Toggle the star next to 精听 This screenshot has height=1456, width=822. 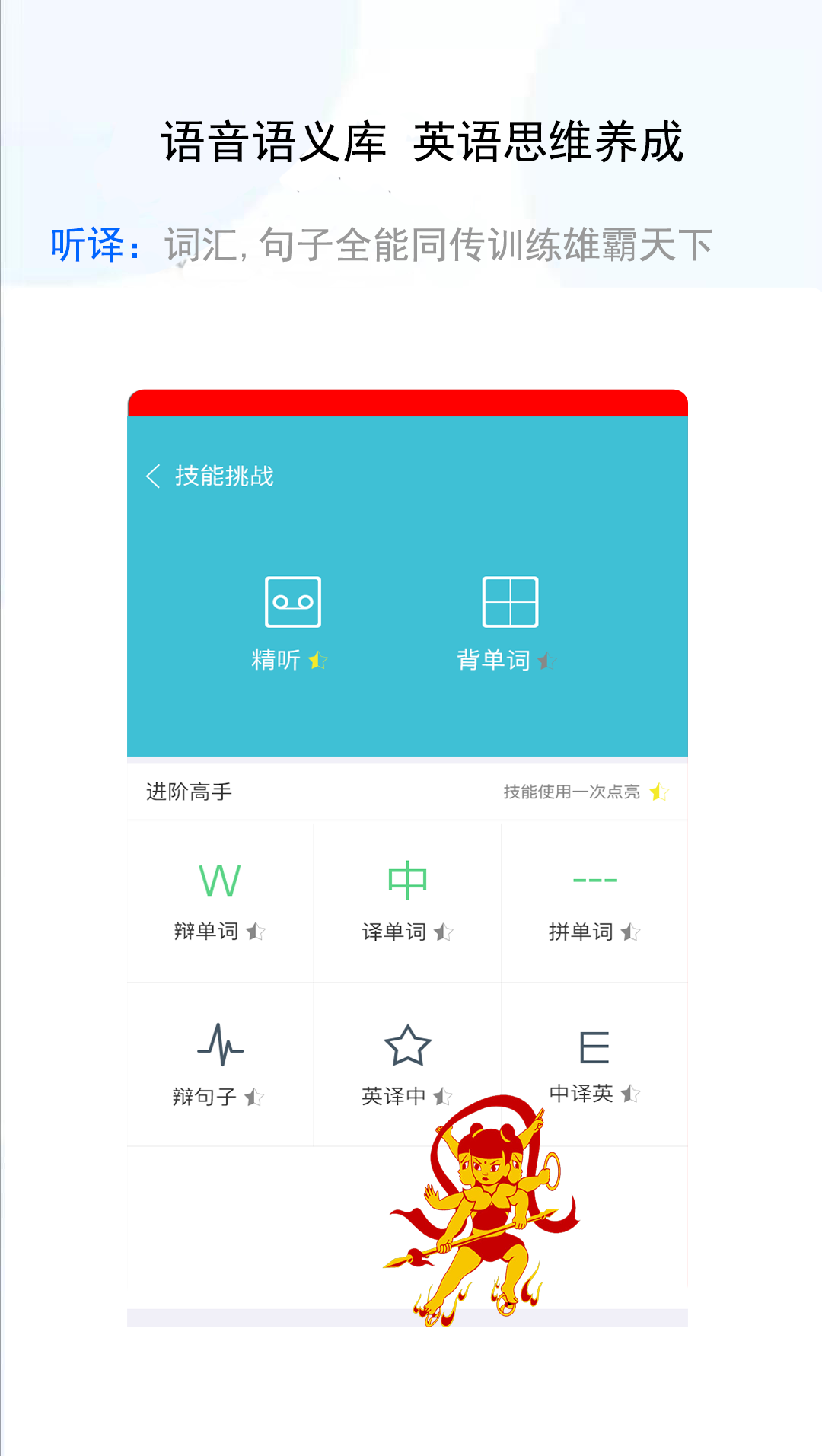[x=320, y=660]
